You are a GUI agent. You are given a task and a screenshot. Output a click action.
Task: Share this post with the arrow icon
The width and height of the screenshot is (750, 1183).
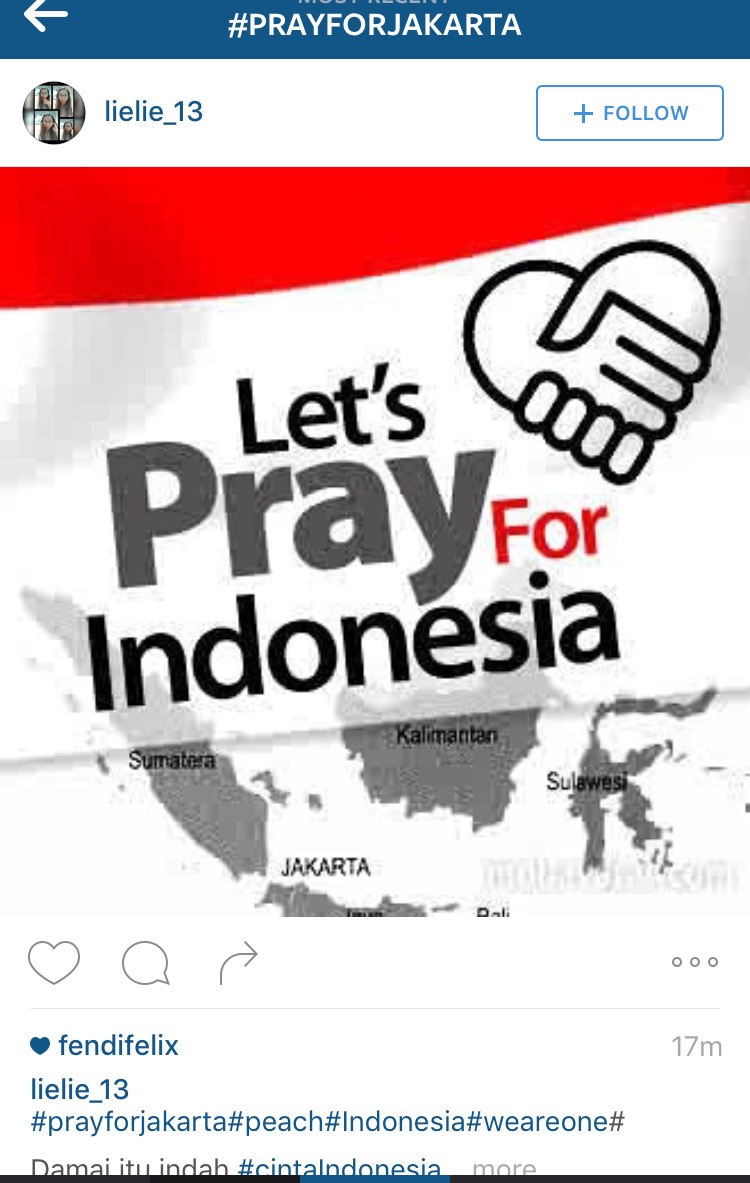238,962
